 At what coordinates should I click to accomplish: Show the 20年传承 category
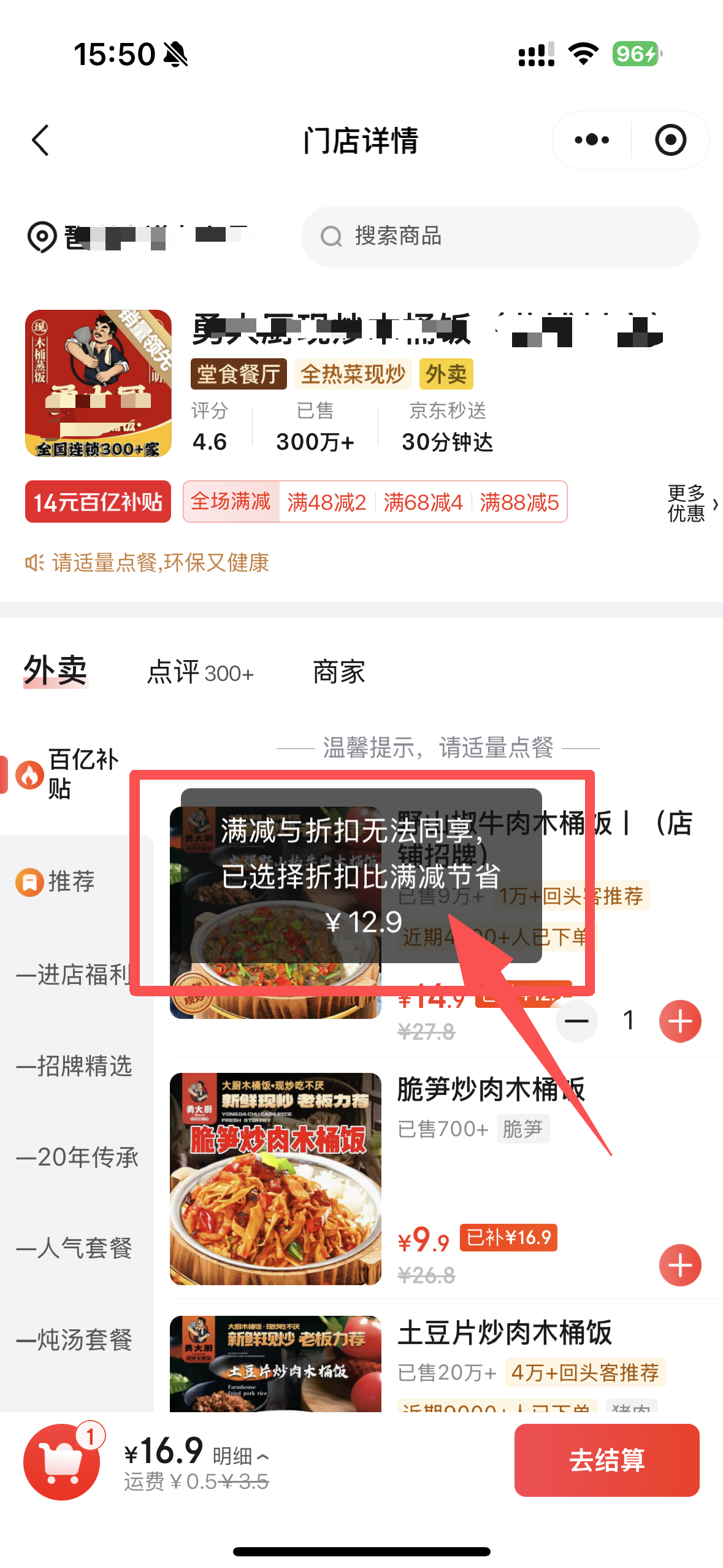[77, 1157]
